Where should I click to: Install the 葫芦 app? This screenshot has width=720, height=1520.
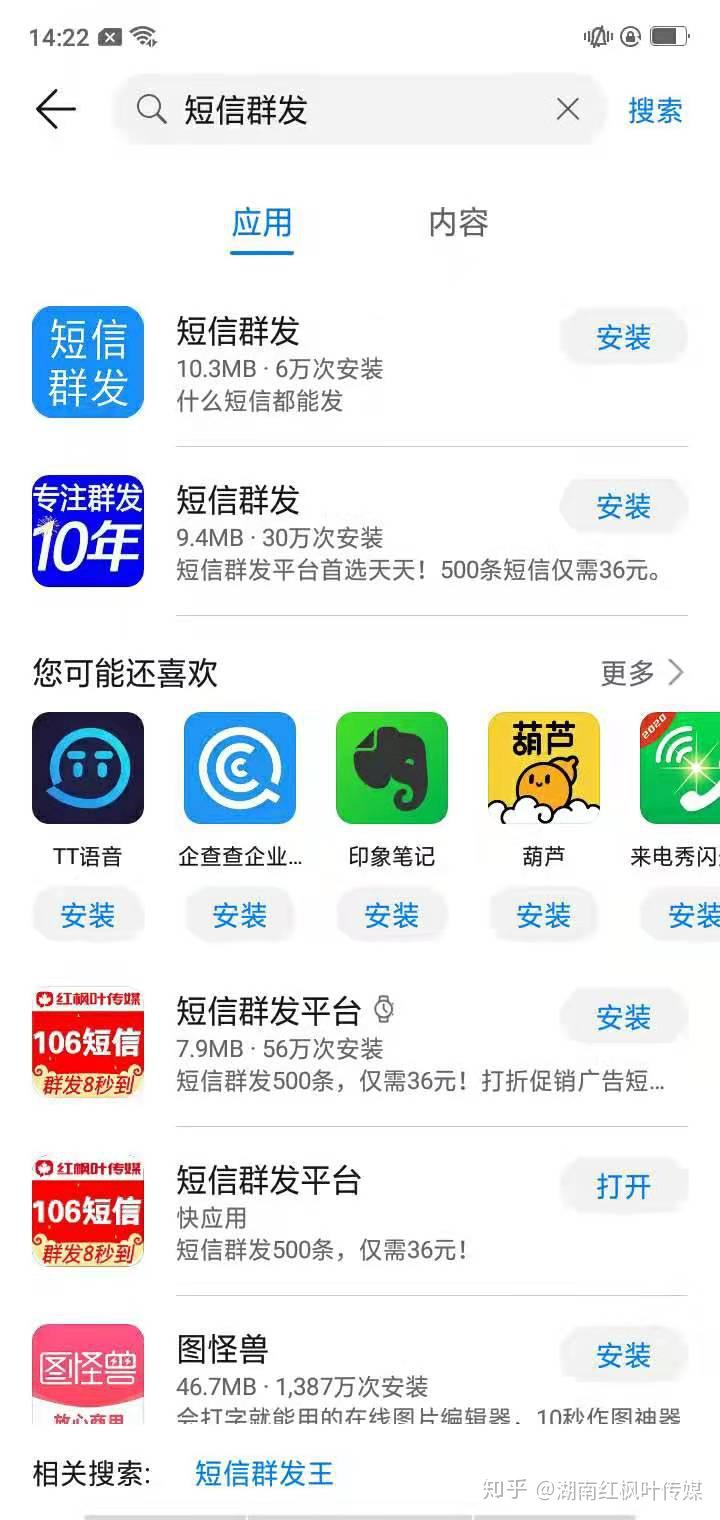point(544,915)
